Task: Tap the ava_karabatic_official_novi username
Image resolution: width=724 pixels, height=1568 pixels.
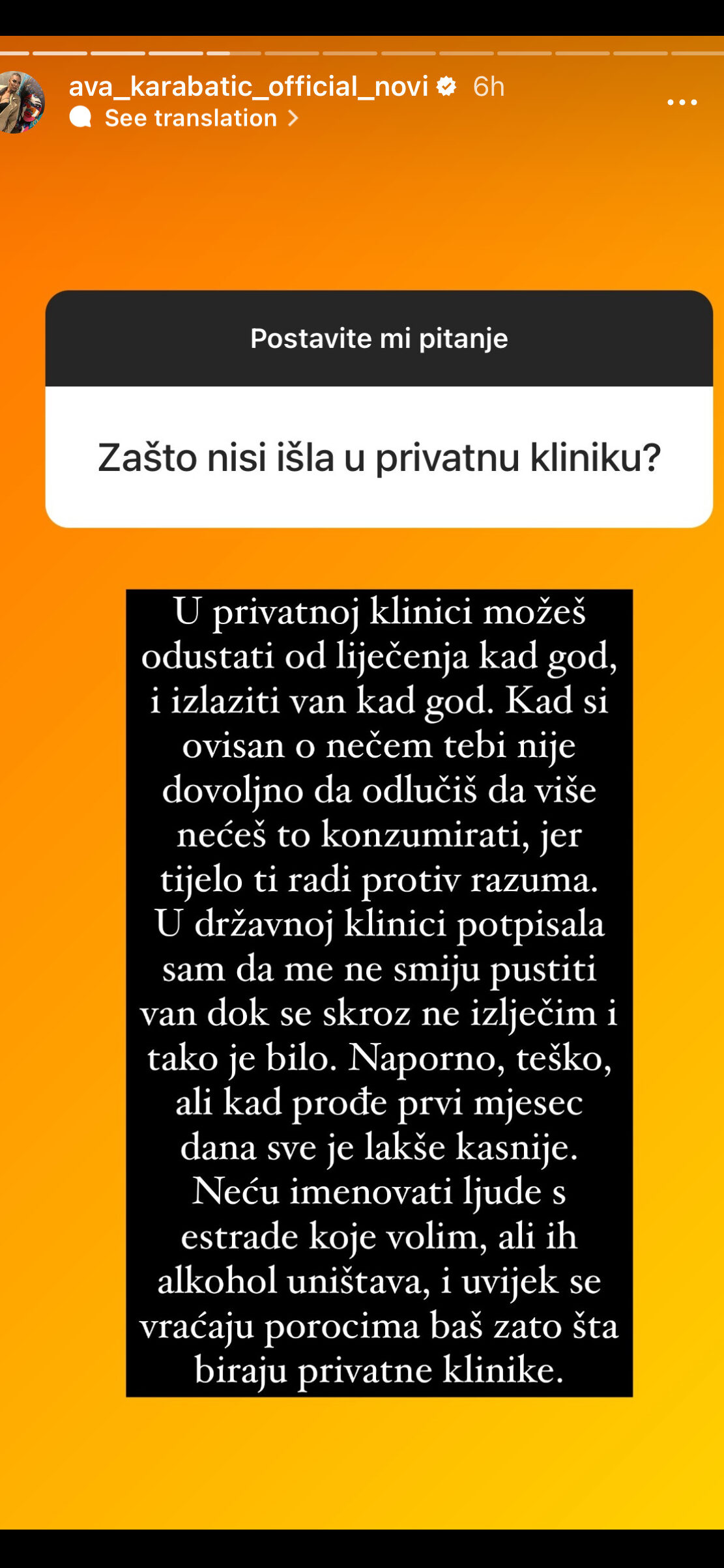Action: (248, 87)
